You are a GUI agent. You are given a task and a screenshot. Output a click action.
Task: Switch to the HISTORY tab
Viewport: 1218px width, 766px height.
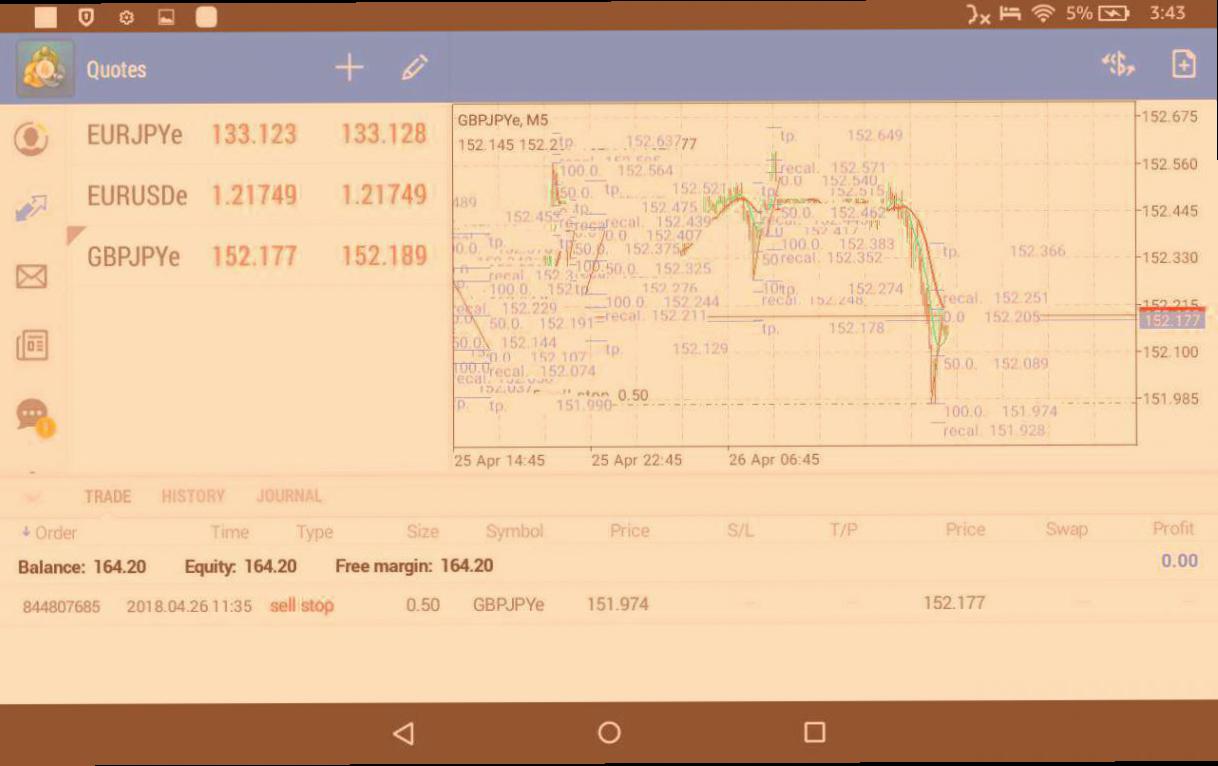tap(193, 496)
